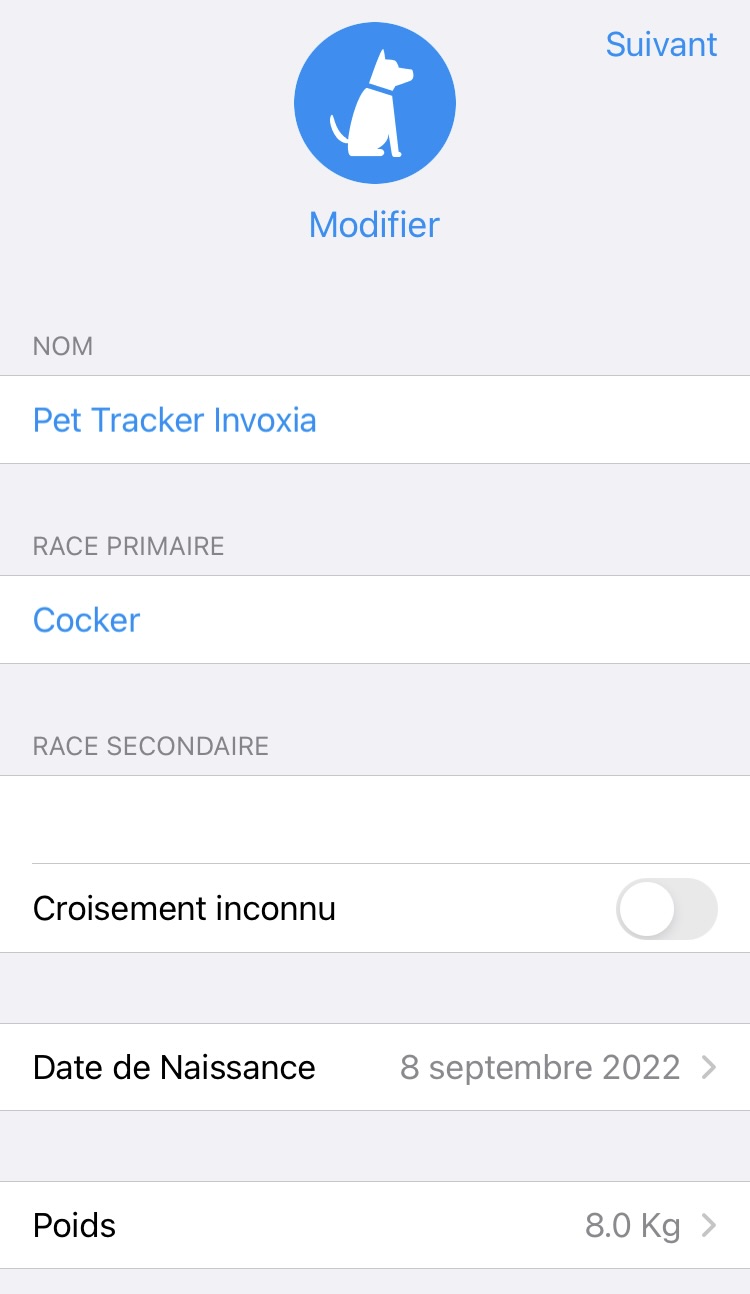Enable the Croisement inconnu switch
Screen dimensions: 750x1294
point(666,909)
